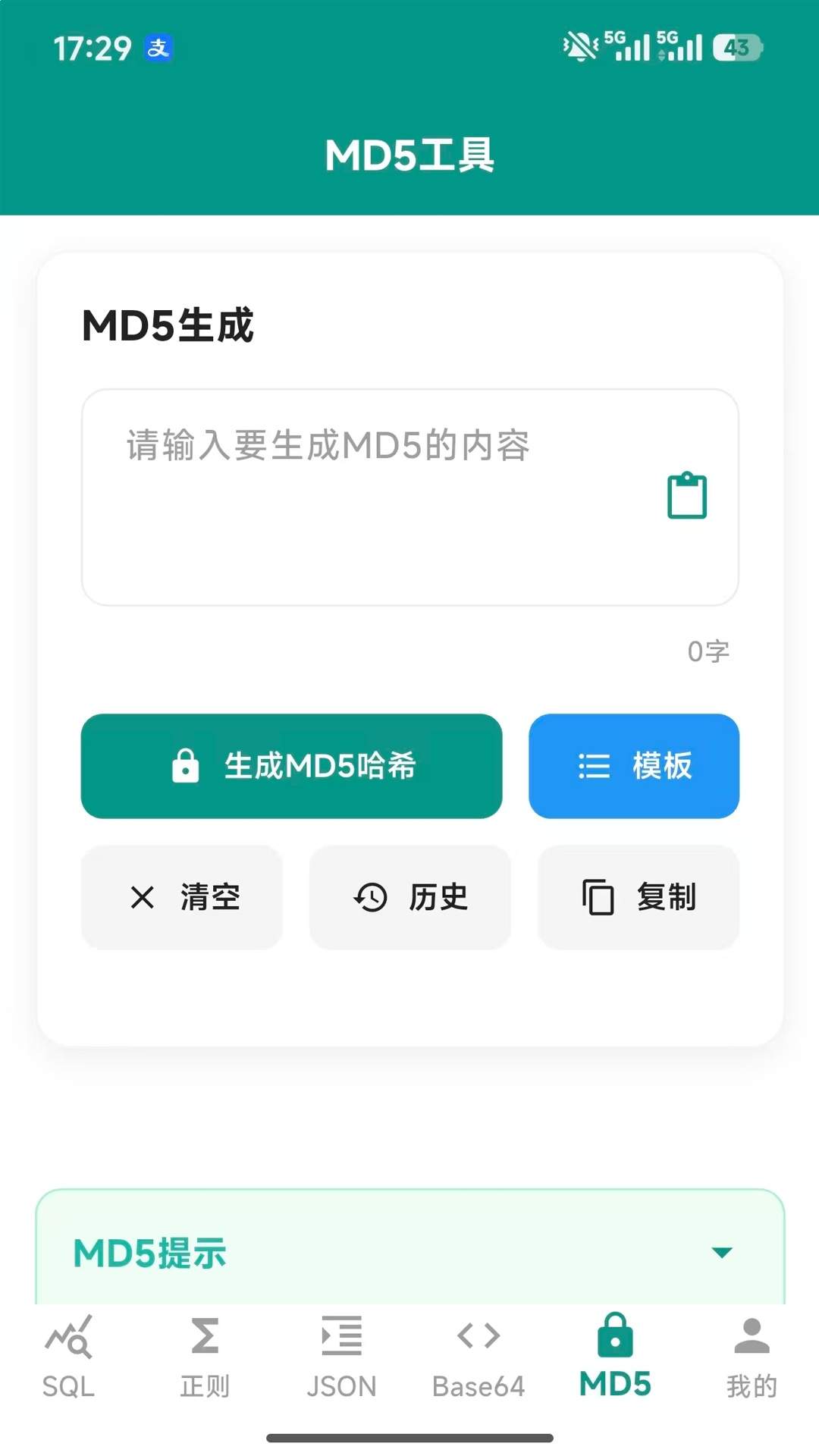
Task: Open the 模板 templates button
Action: tap(634, 766)
